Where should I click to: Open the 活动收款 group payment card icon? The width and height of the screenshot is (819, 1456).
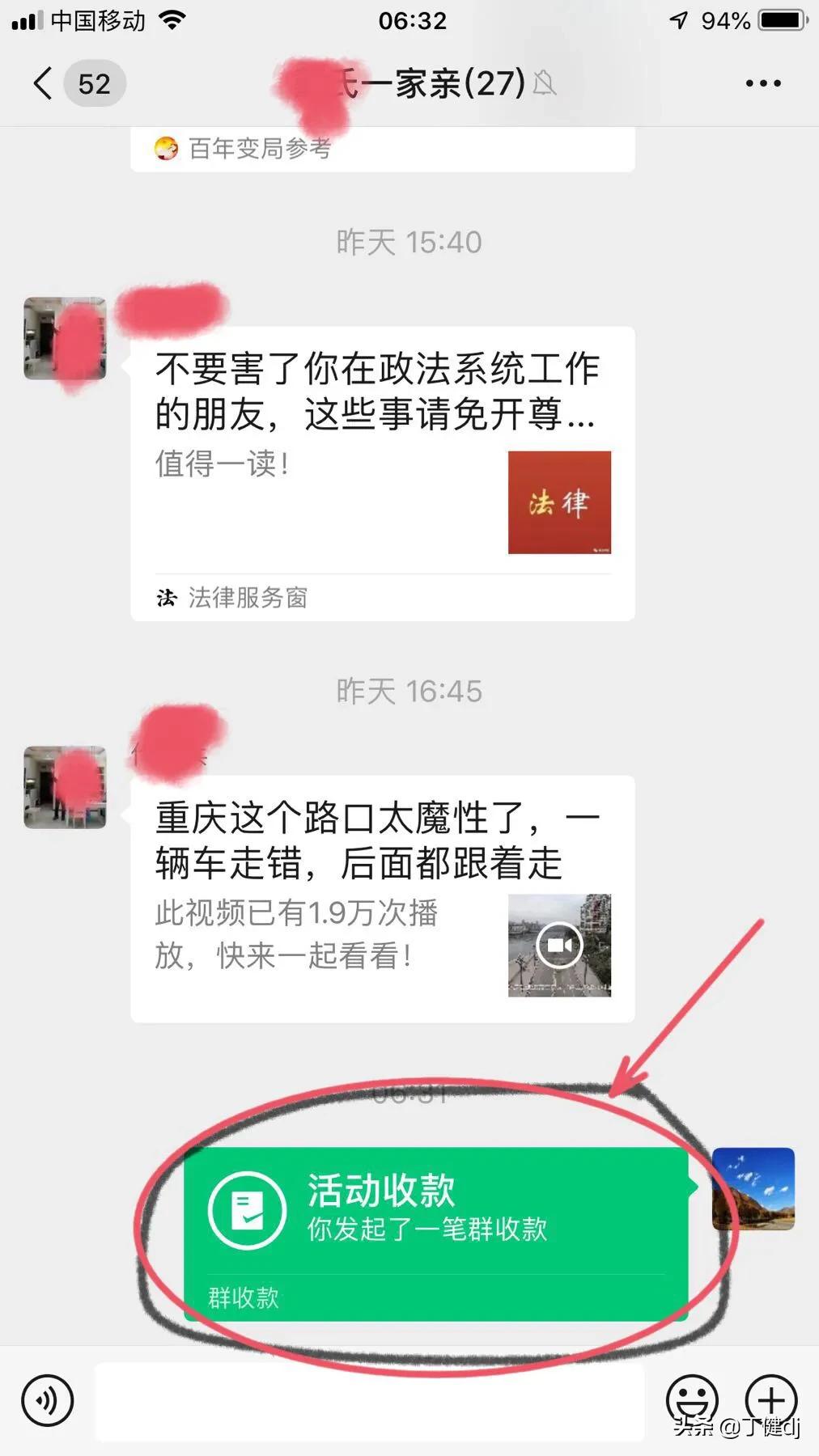[248, 1209]
